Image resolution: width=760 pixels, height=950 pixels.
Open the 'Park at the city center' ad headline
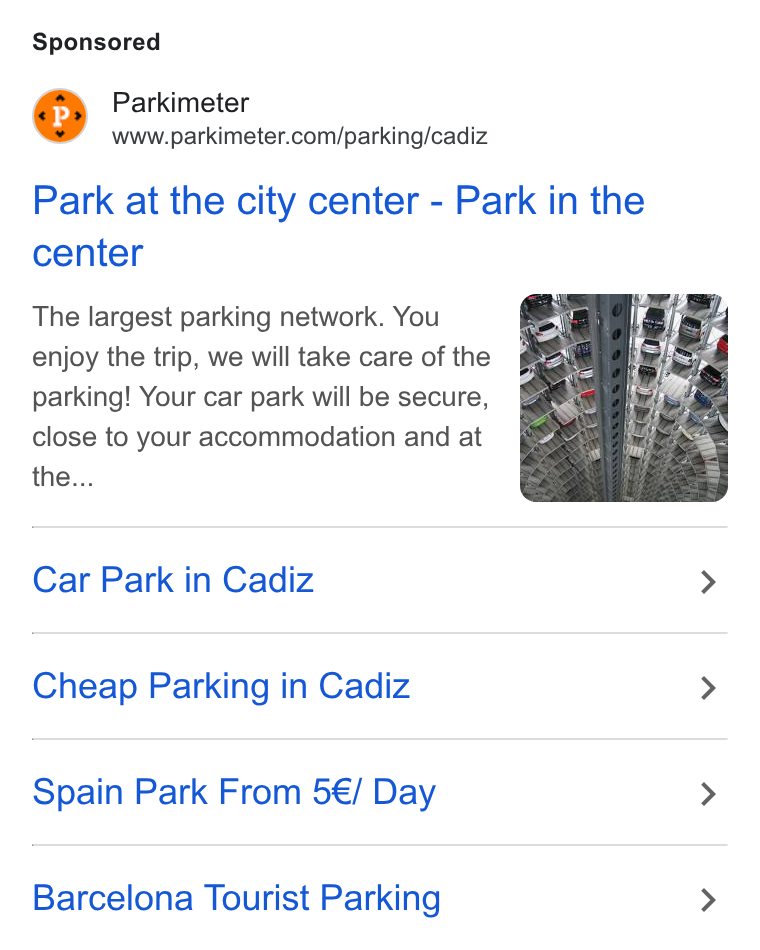pos(338,226)
